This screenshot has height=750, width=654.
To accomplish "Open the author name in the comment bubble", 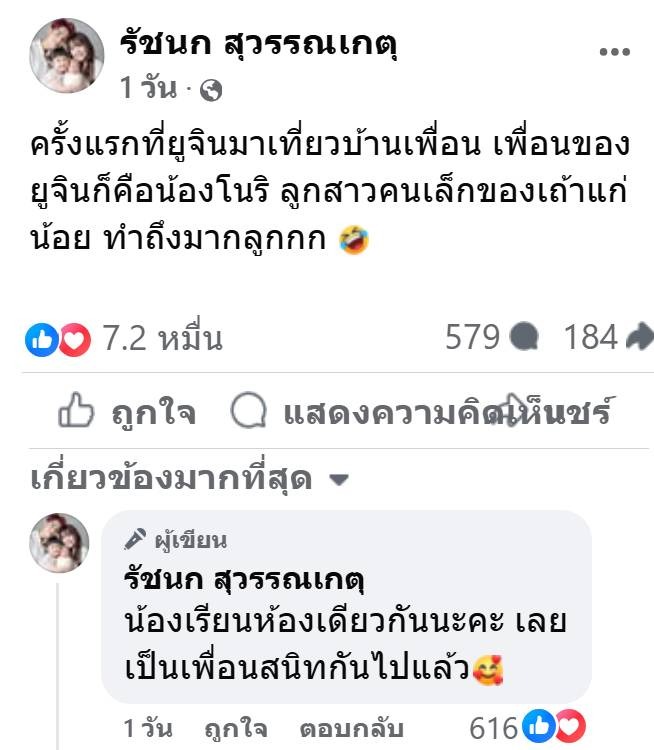I will coord(244,577).
